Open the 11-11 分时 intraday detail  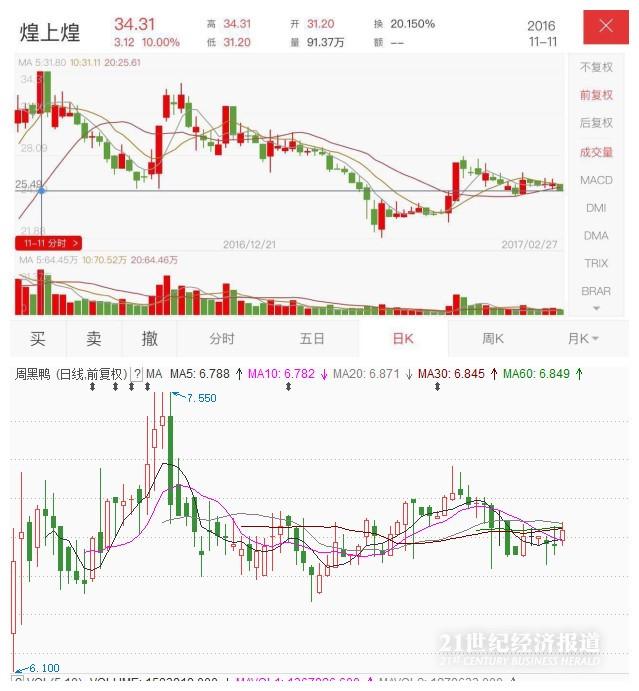click(x=48, y=243)
